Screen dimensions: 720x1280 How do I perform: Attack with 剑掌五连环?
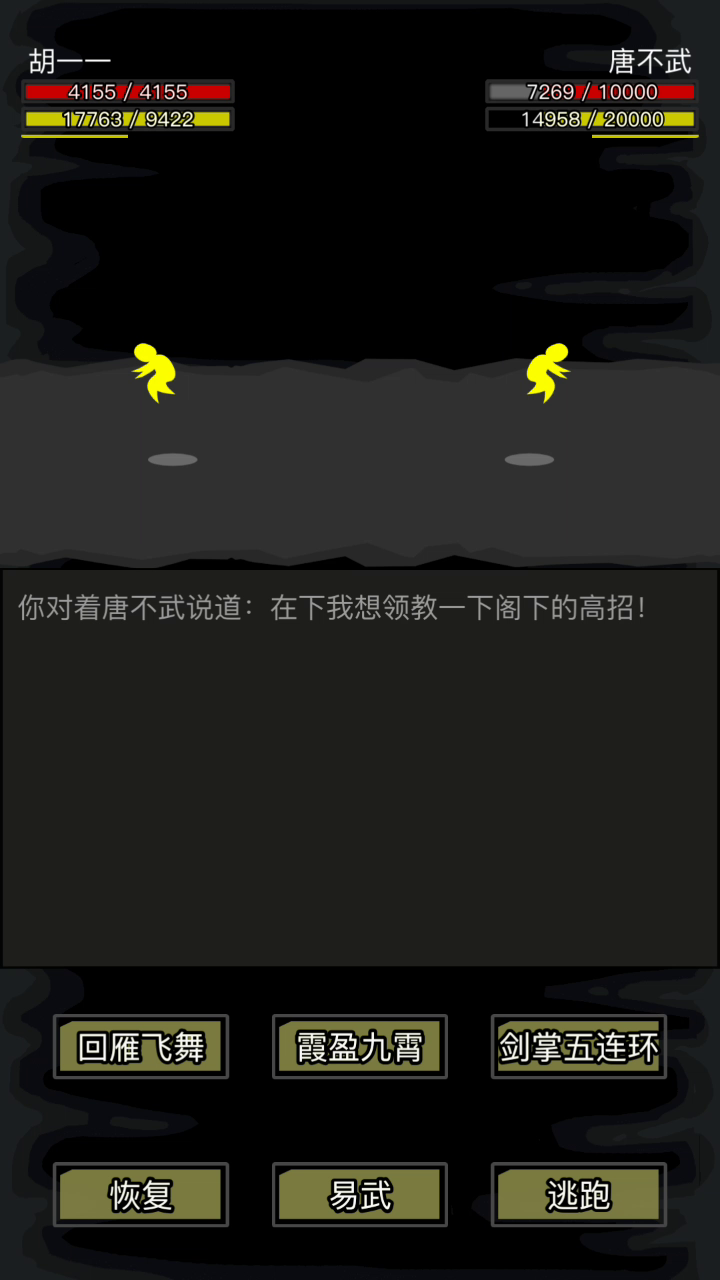point(579,1047)
